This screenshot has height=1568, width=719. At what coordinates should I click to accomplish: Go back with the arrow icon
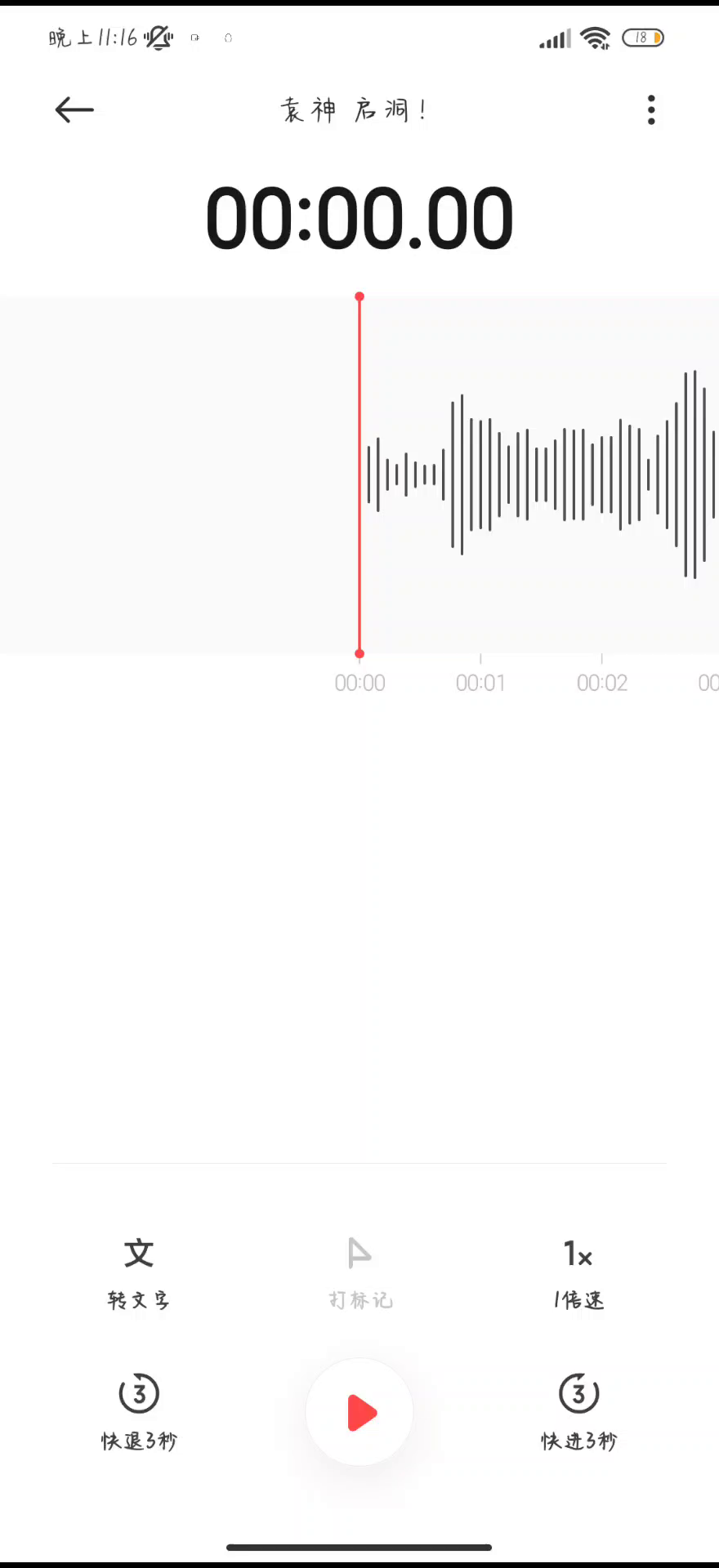[74, 109]
